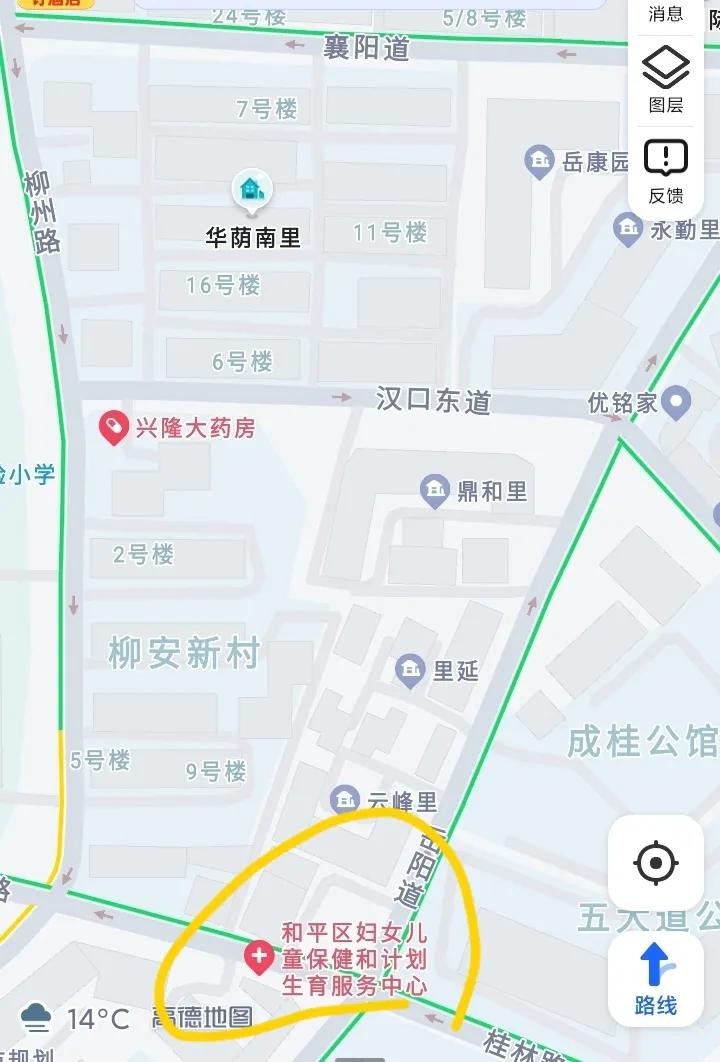The width and height of the screenshot is (720, 1062).
Task: Open the 反馈 feedback tool
Action: click(x=664, y=170)
